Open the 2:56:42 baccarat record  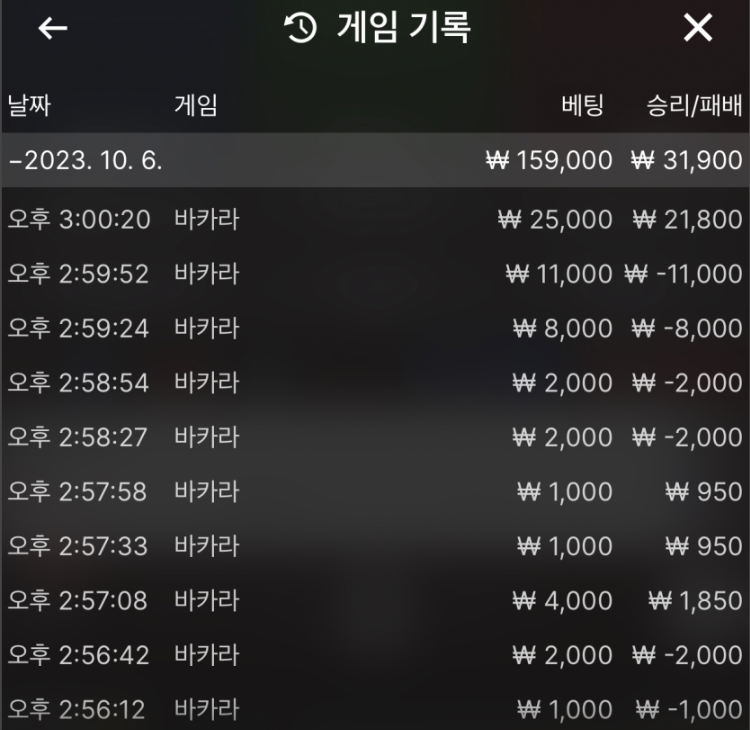coord(375,656)
